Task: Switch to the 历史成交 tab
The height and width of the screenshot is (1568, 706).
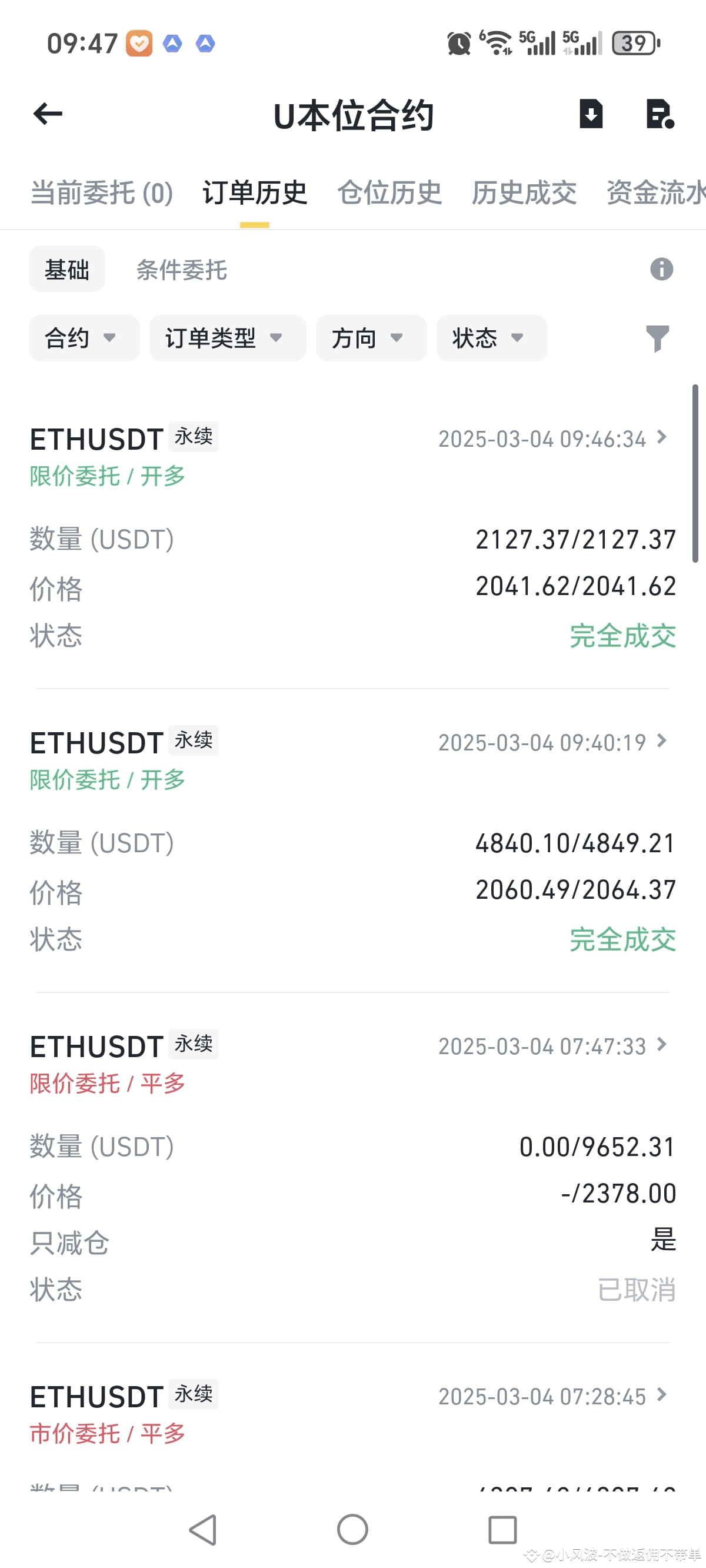Action: [524, 193]
